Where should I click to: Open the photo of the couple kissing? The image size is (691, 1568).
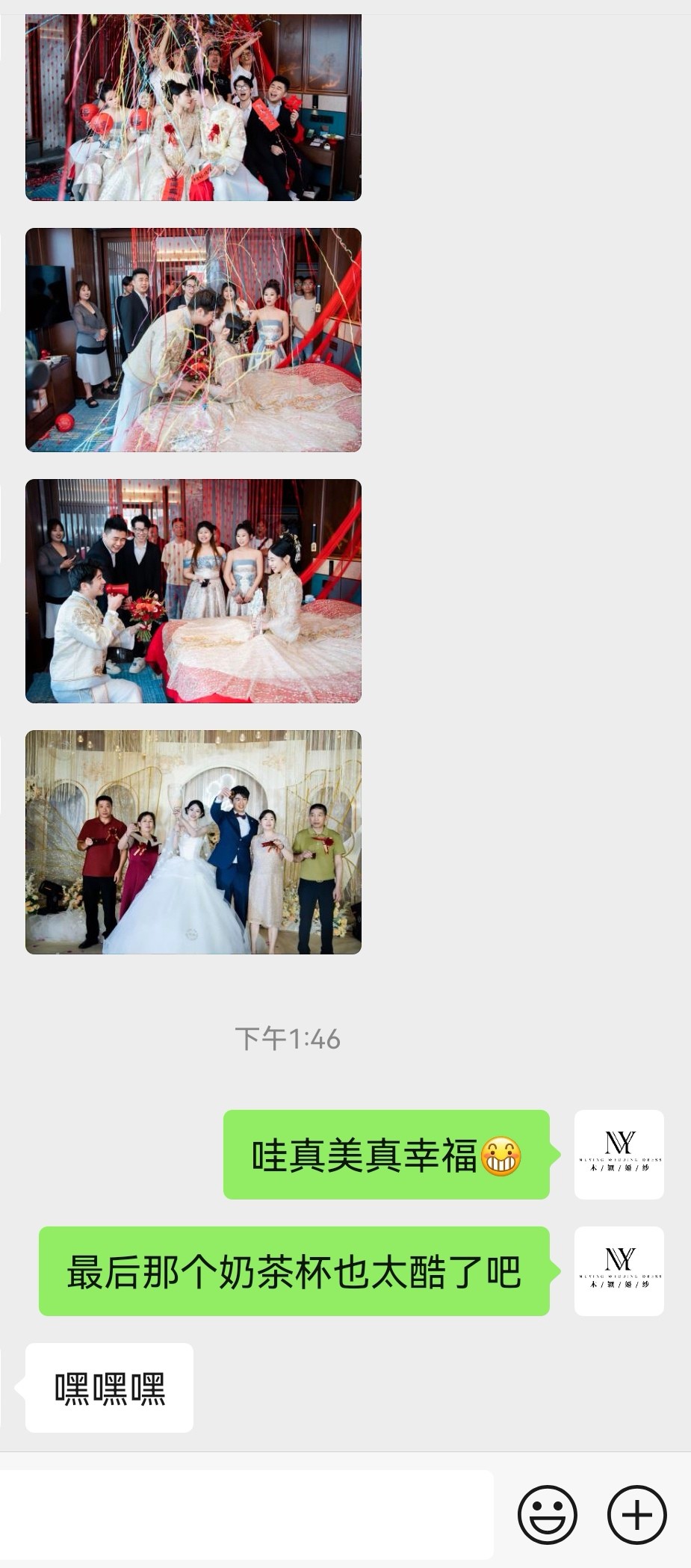coord(193,339)
